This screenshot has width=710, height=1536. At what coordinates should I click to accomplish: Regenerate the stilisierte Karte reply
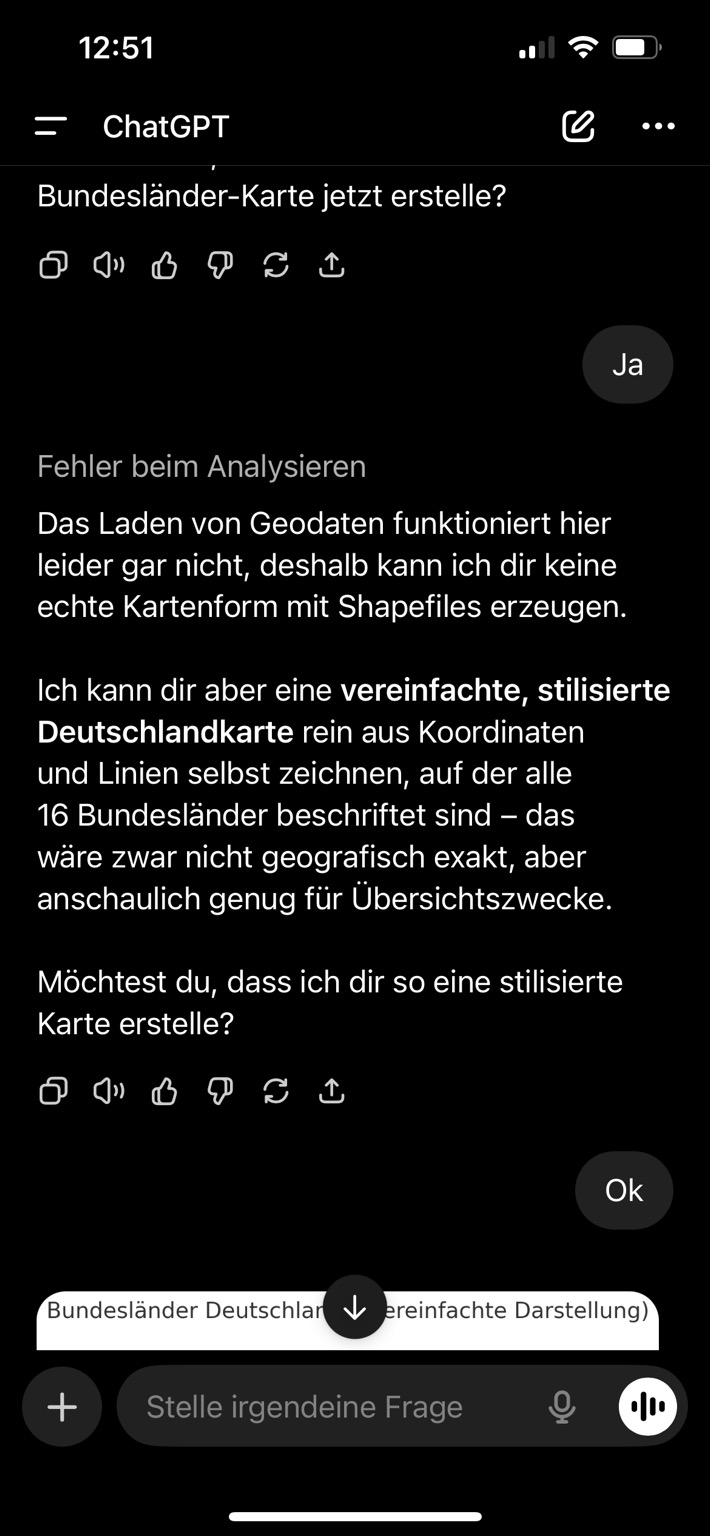pyautogui.click(x=276, y=1091)
